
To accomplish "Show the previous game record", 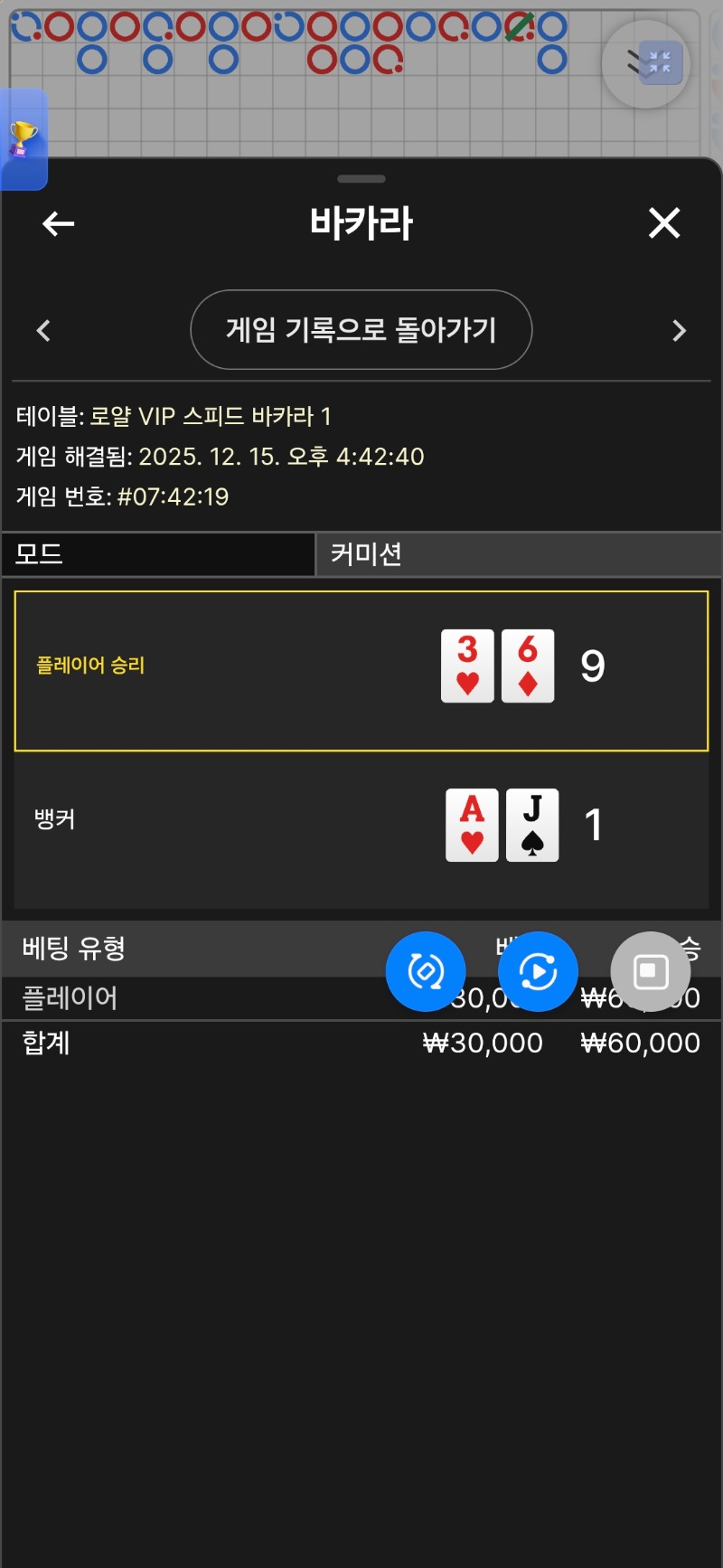I will click(43, 331).
